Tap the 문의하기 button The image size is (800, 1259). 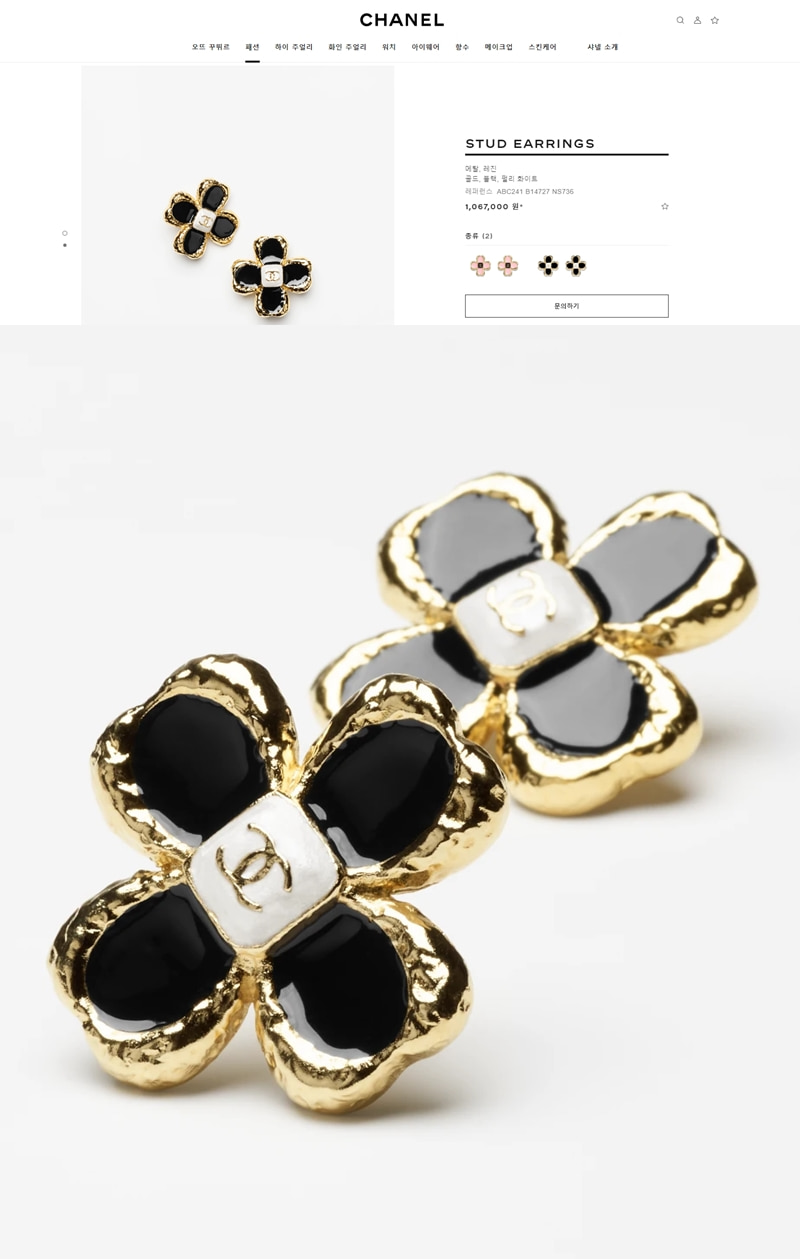566,306
